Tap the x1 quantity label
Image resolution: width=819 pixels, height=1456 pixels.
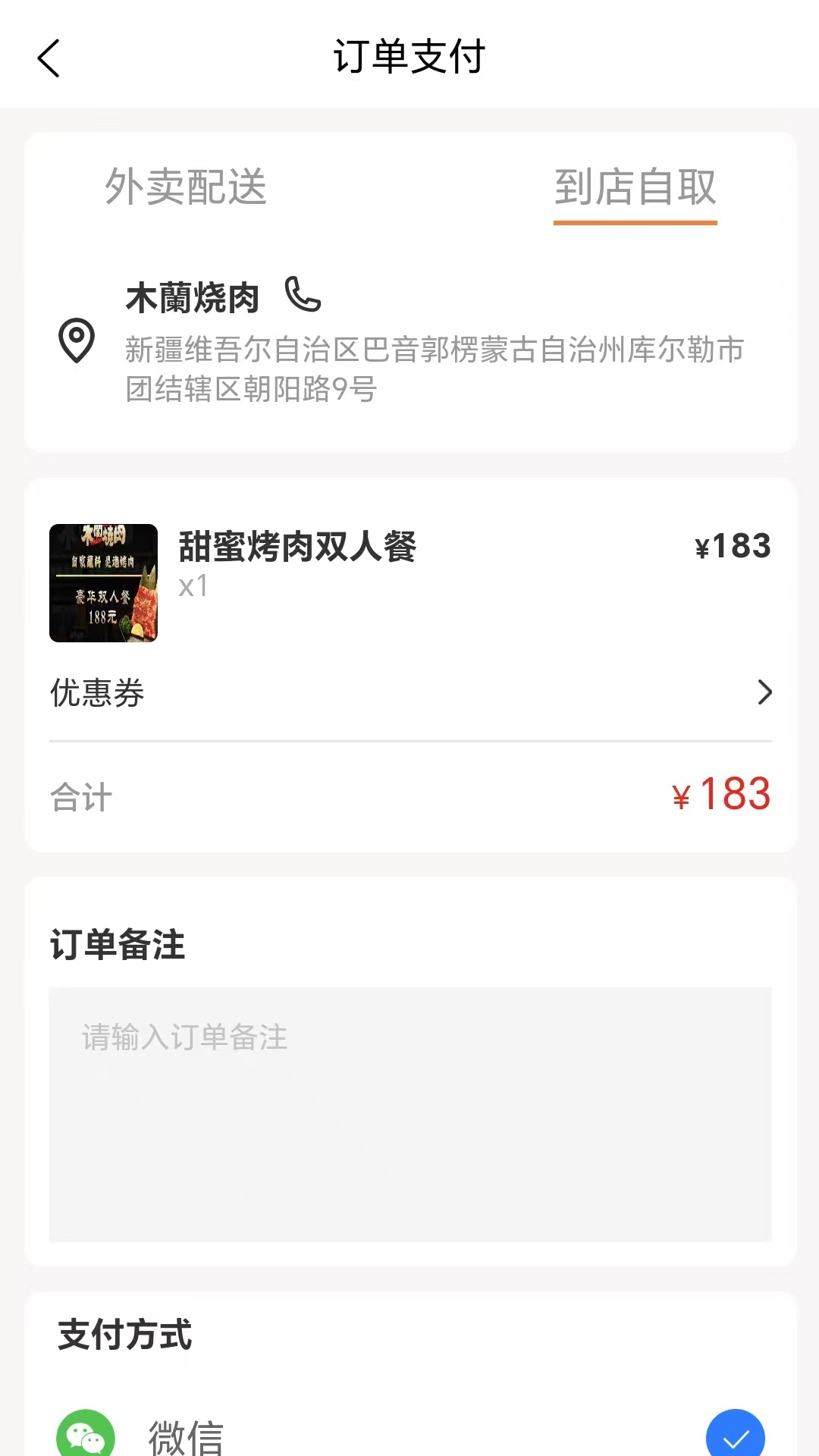click(194, 587)
